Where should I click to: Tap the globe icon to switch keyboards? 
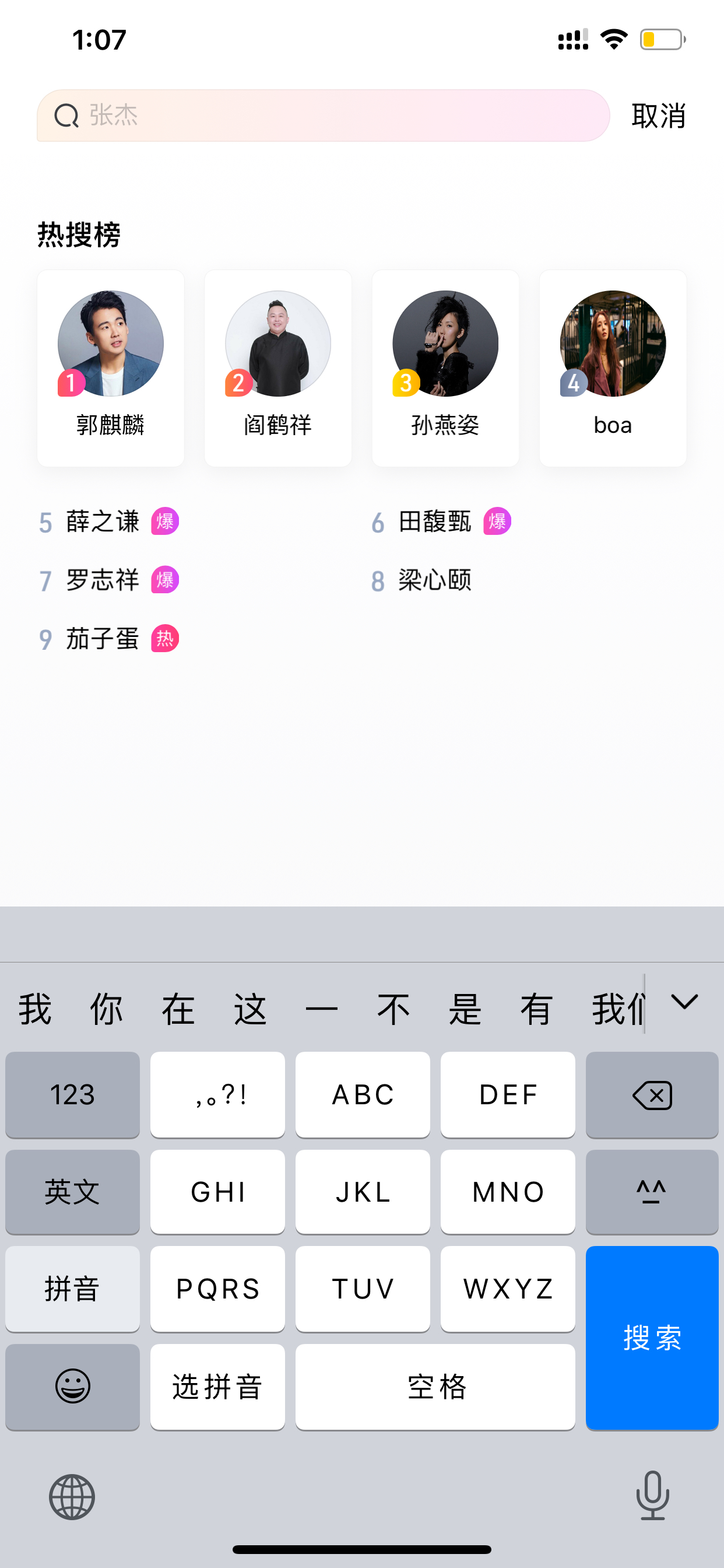72,1497
